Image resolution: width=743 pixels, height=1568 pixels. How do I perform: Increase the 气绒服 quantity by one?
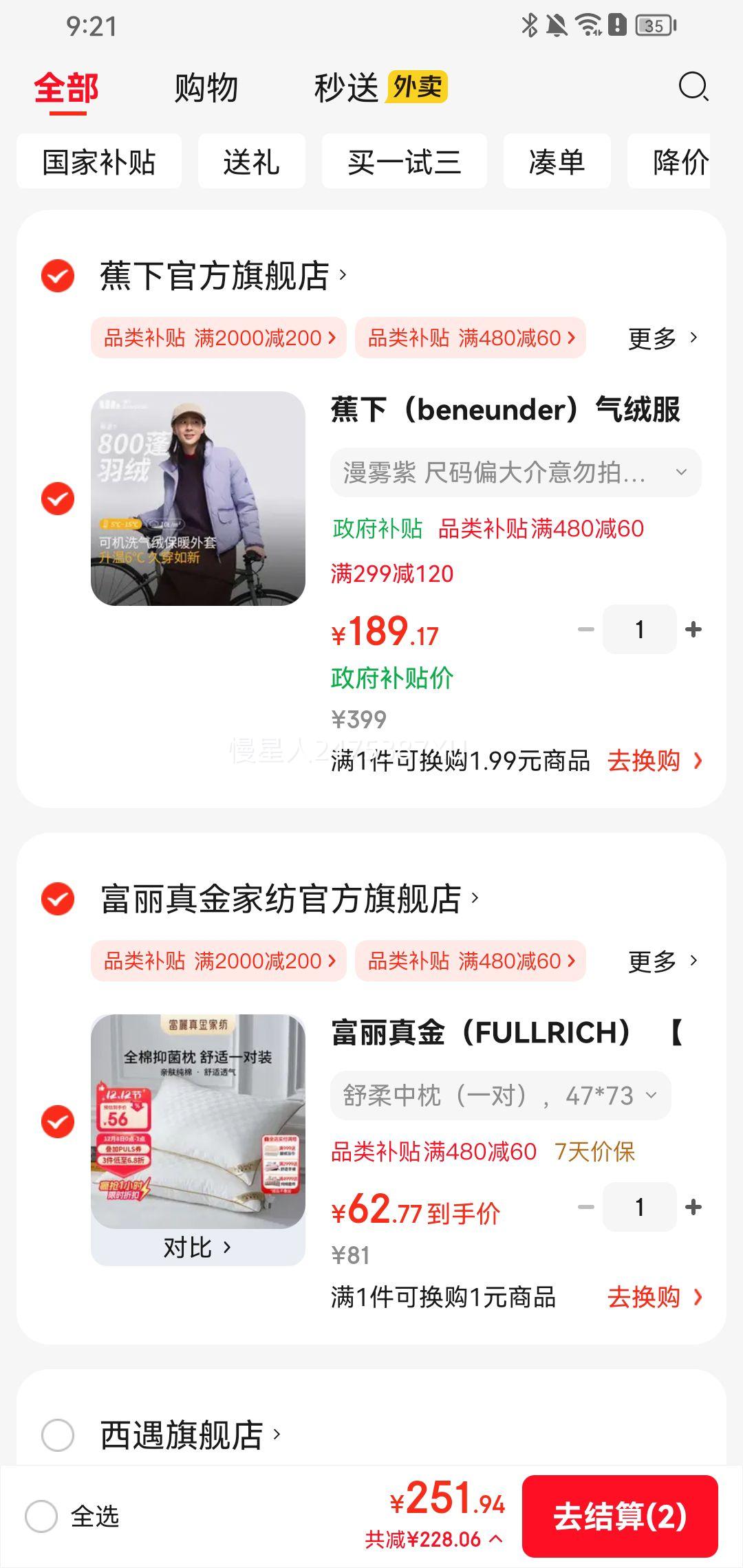(x=693, y=629)
